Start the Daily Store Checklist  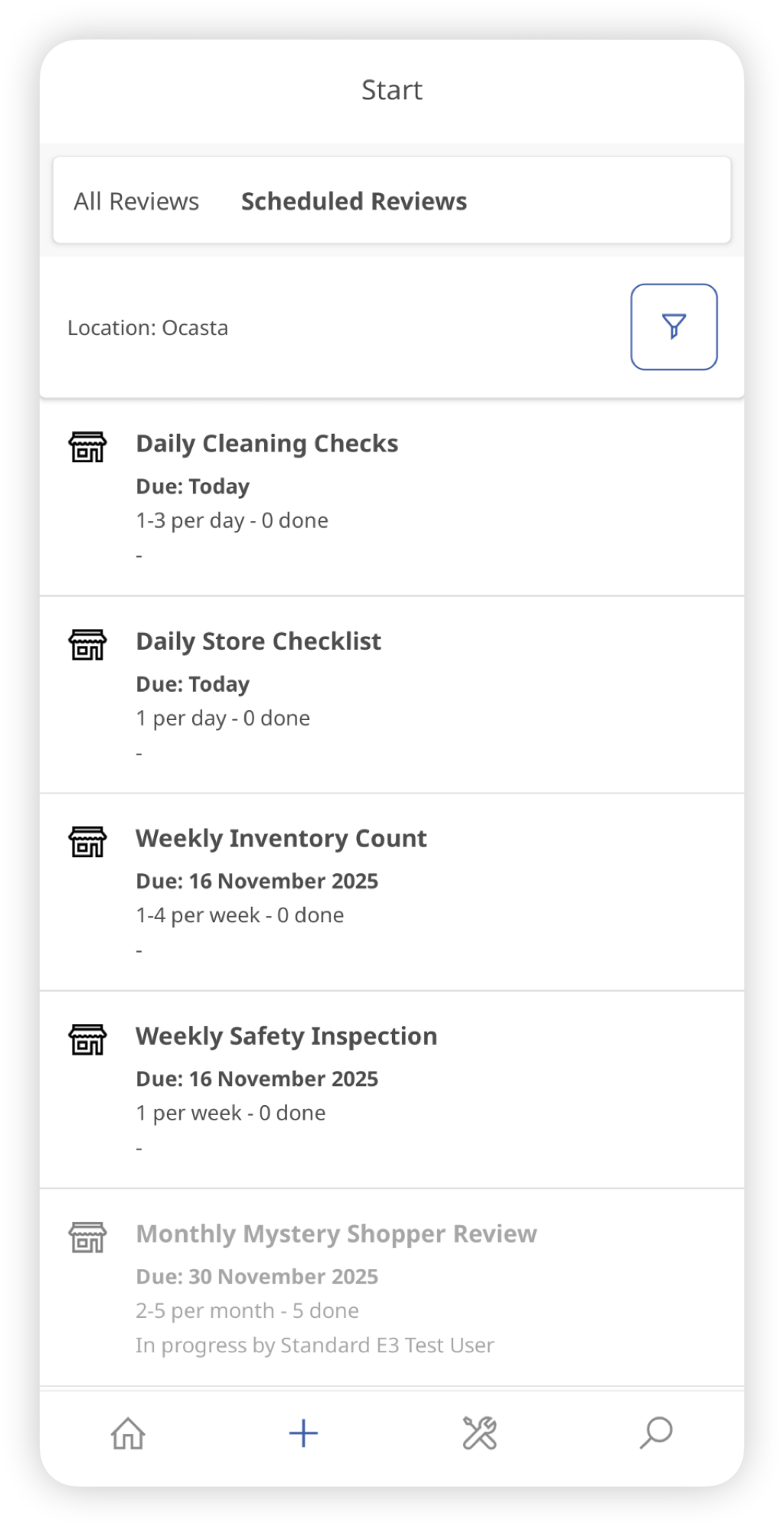tap(259, 641)
